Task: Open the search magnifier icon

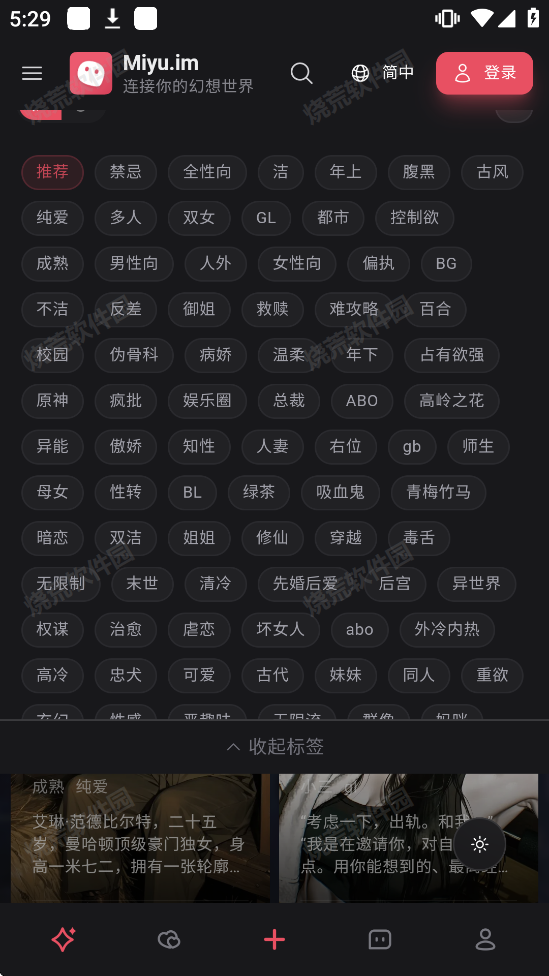Action: pos(301,73)
